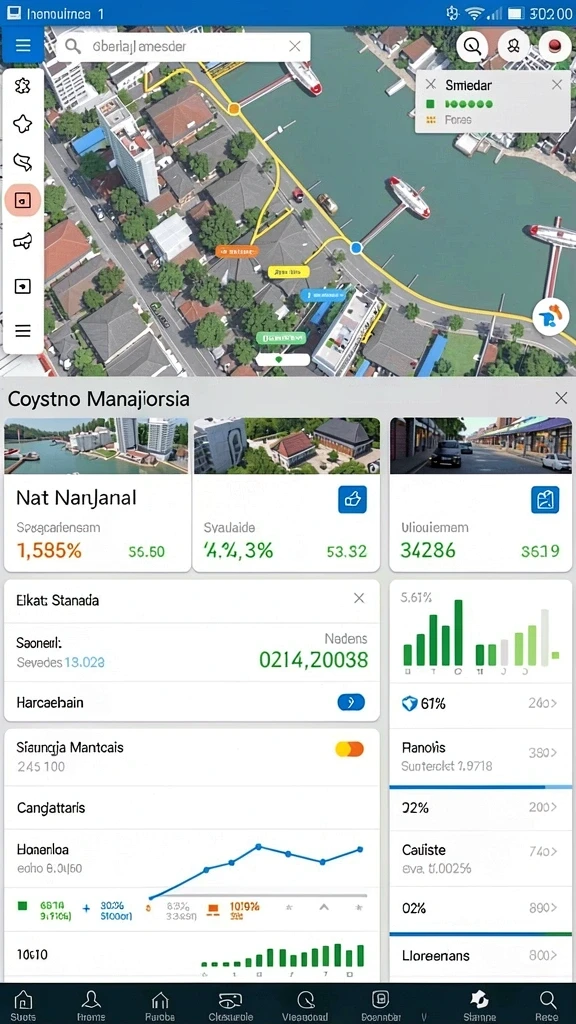Tap the red record button
Image resolution: width=576 pixels, height=1024 pixels.
click(x=556, y=46)
